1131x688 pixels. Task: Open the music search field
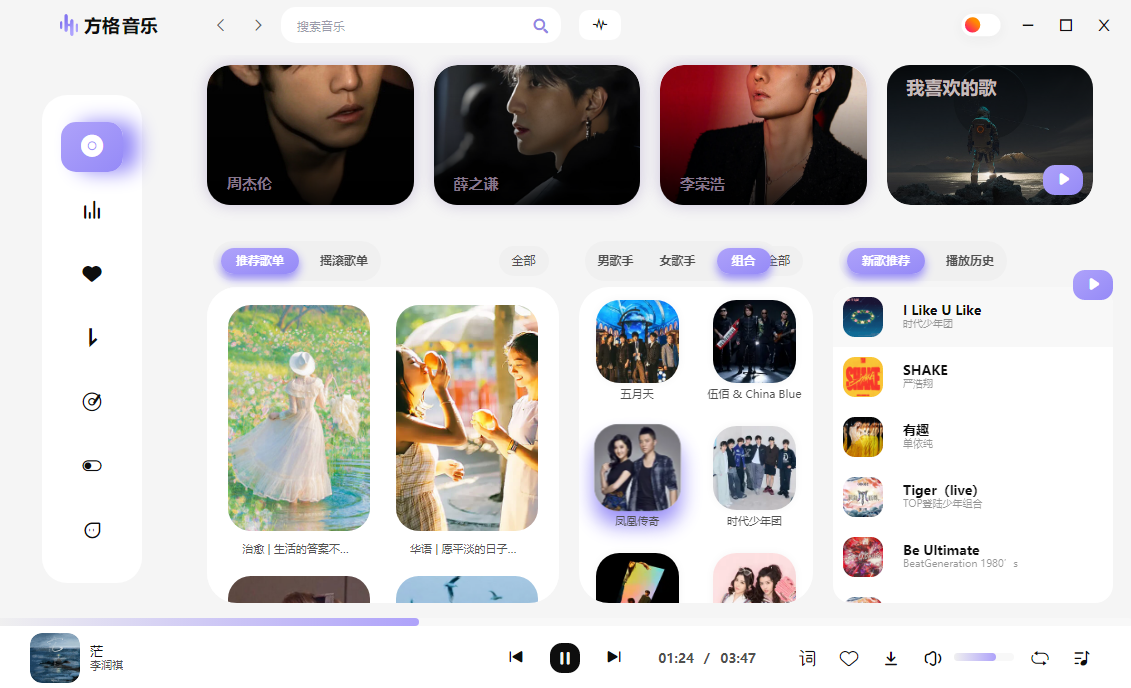pyautogui.click(x=410, y=26)
